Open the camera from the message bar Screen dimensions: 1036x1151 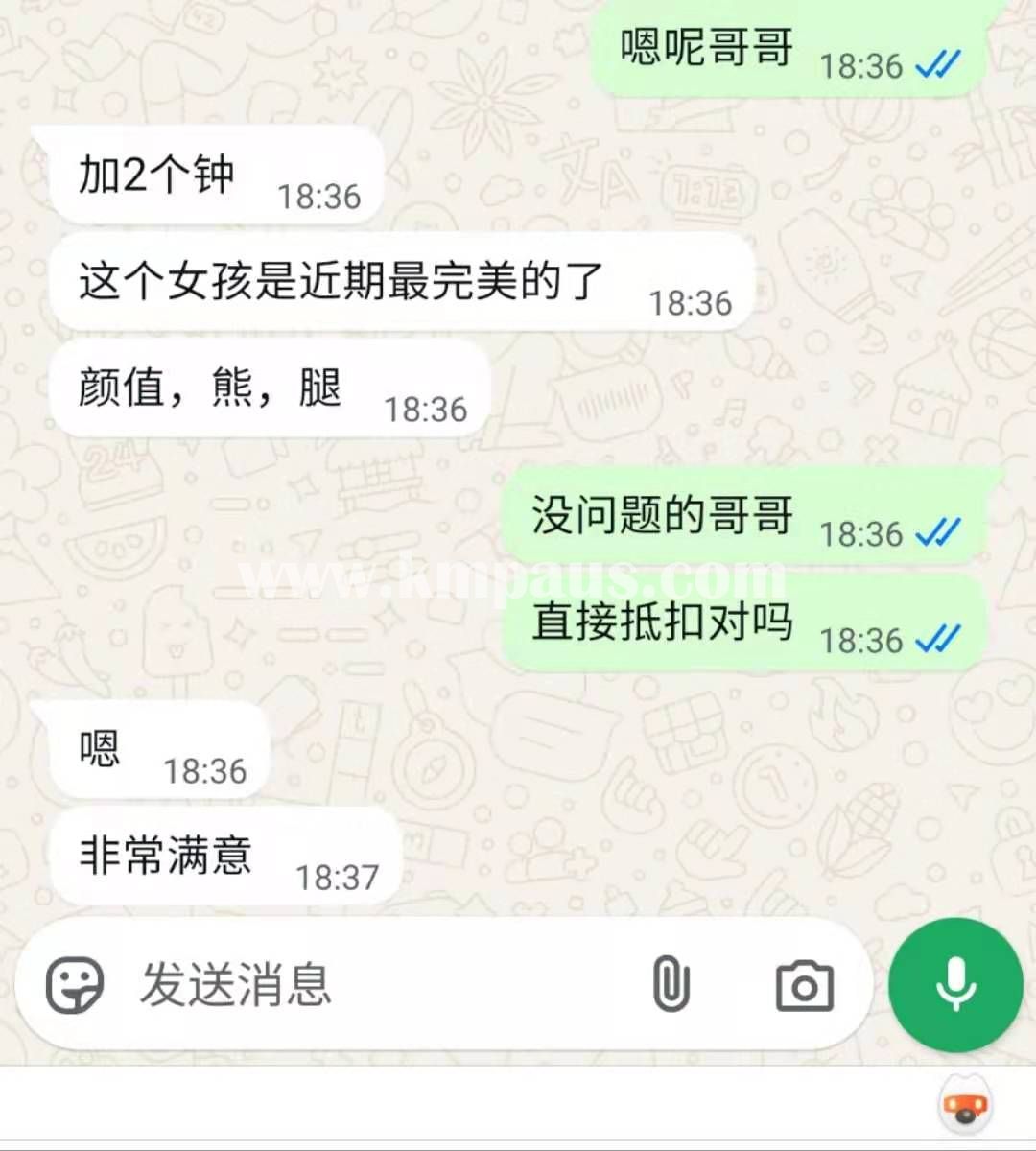click(804, 986)
